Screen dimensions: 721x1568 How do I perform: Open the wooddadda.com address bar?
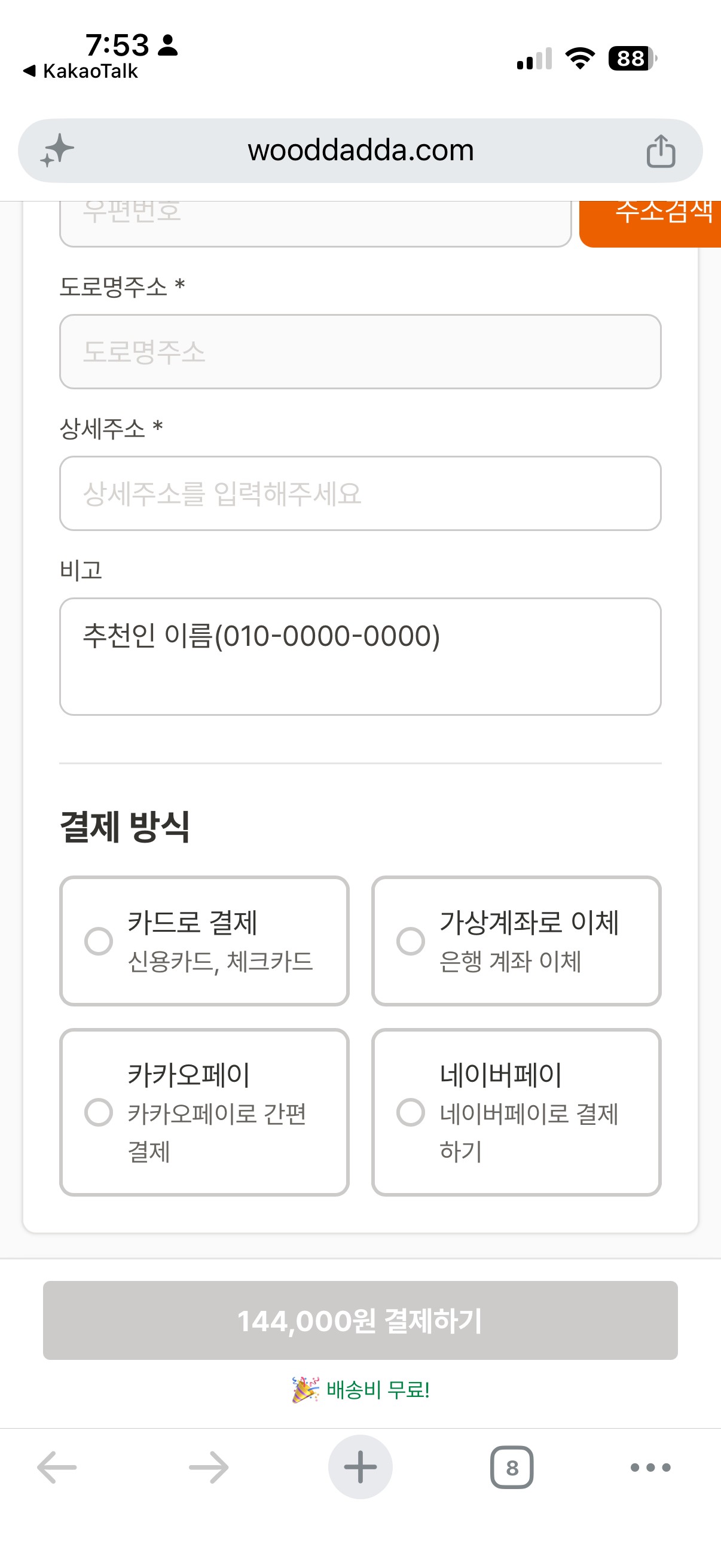coord(360,150)
